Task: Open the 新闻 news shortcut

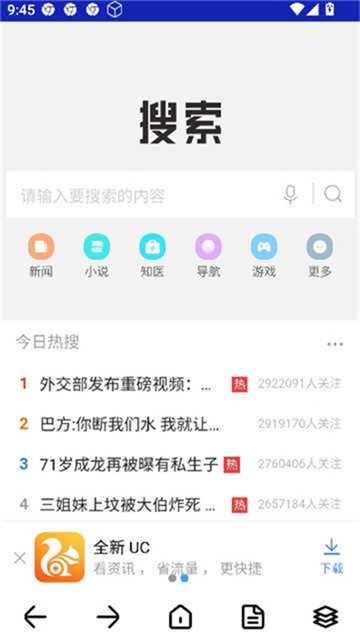Action: (41, 256)
